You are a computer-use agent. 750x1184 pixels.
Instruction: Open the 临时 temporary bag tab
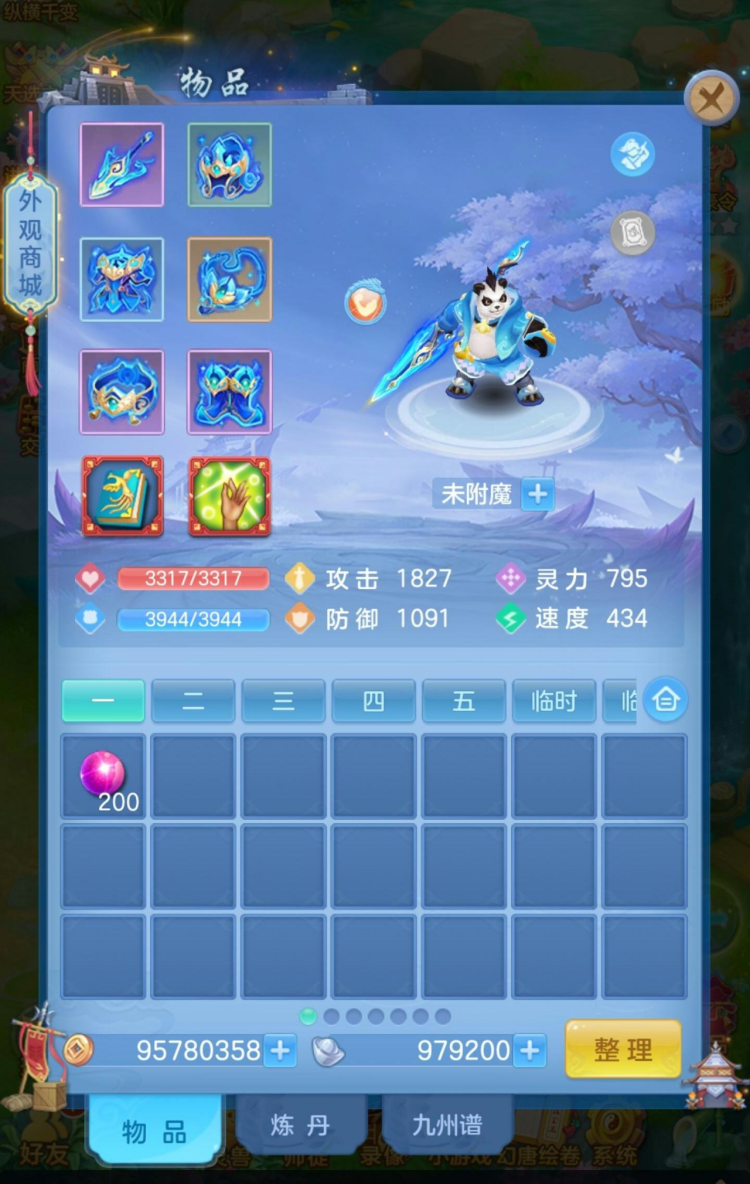[553, 701]
